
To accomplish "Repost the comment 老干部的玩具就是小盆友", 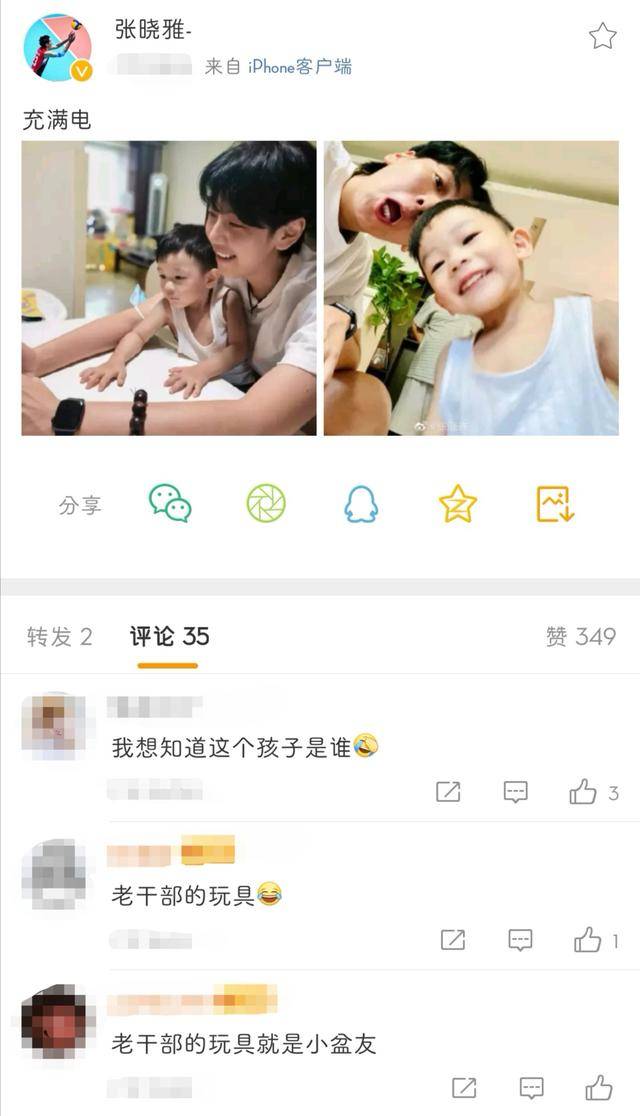I will click(x=463, y=1088).
